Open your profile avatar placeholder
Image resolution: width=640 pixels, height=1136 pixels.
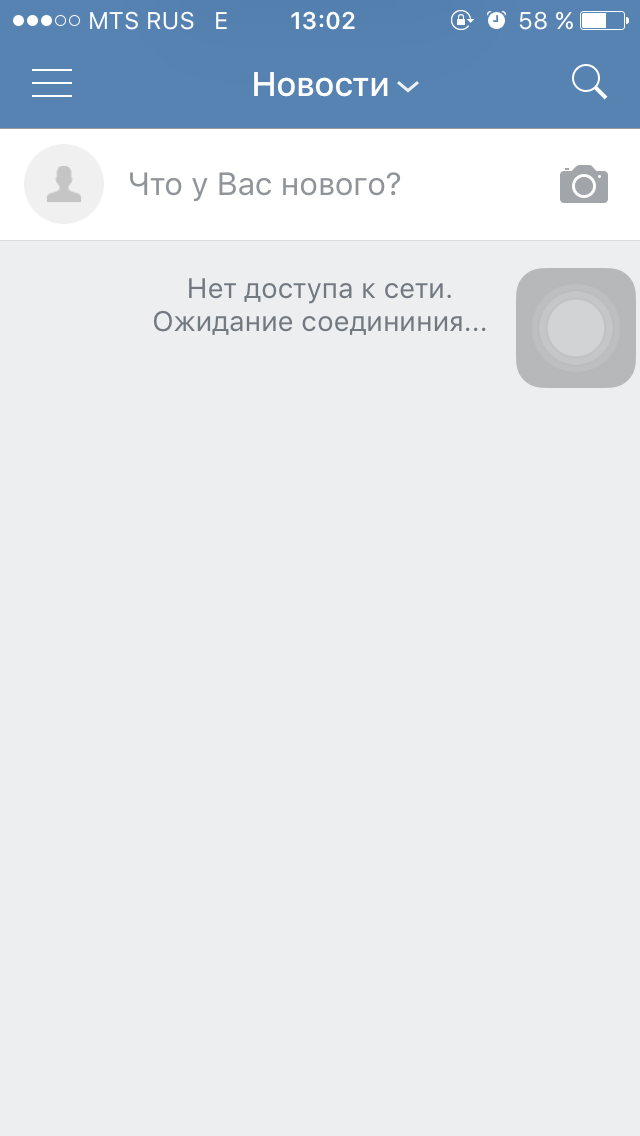pyautogui.click(x=64, y=184)
